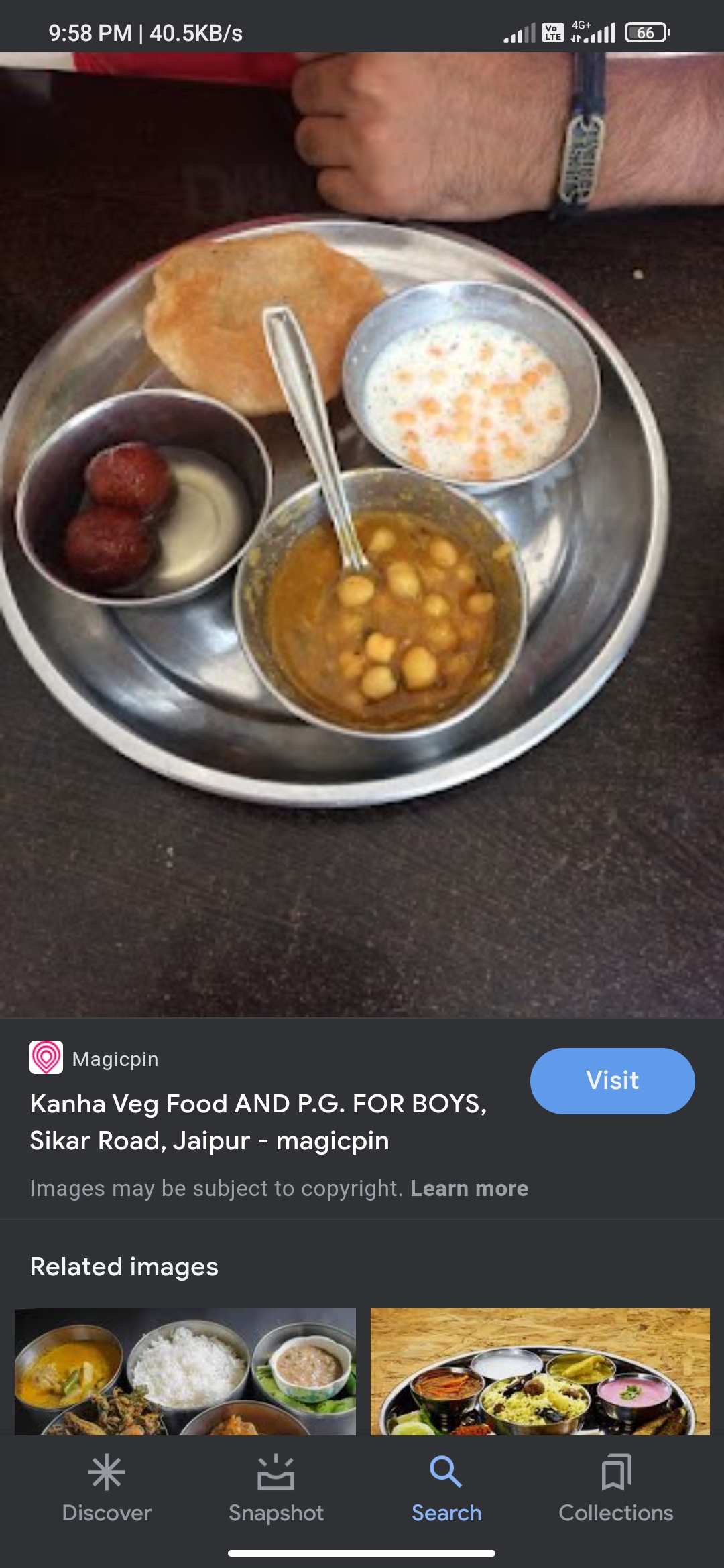724x1568 pixels.
Task: Open related thali image on wooden table
Action: tap(540, 1370)
